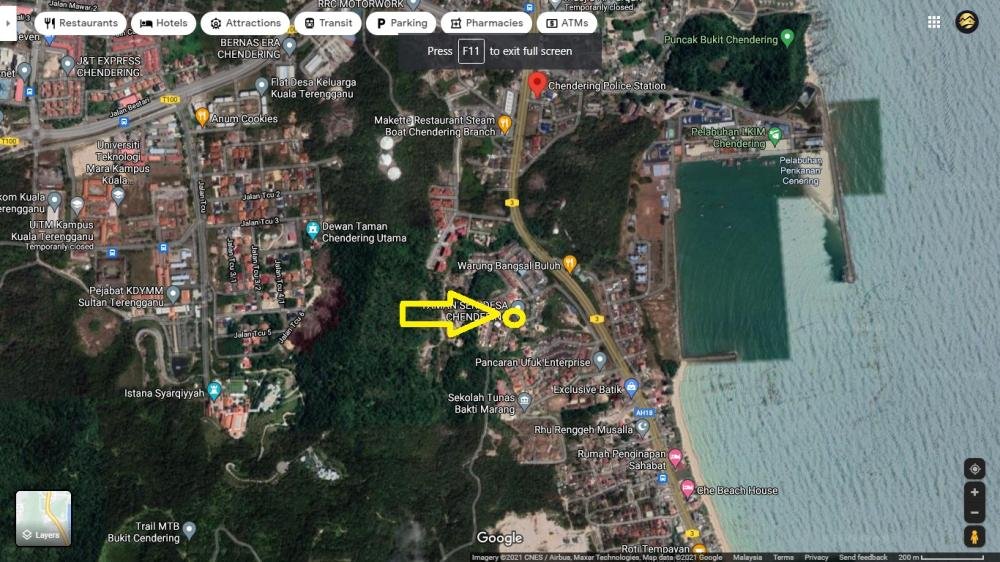Tap the Transit chip
The width and height of the screenshot is (1000, 562).
pos(327,23)
